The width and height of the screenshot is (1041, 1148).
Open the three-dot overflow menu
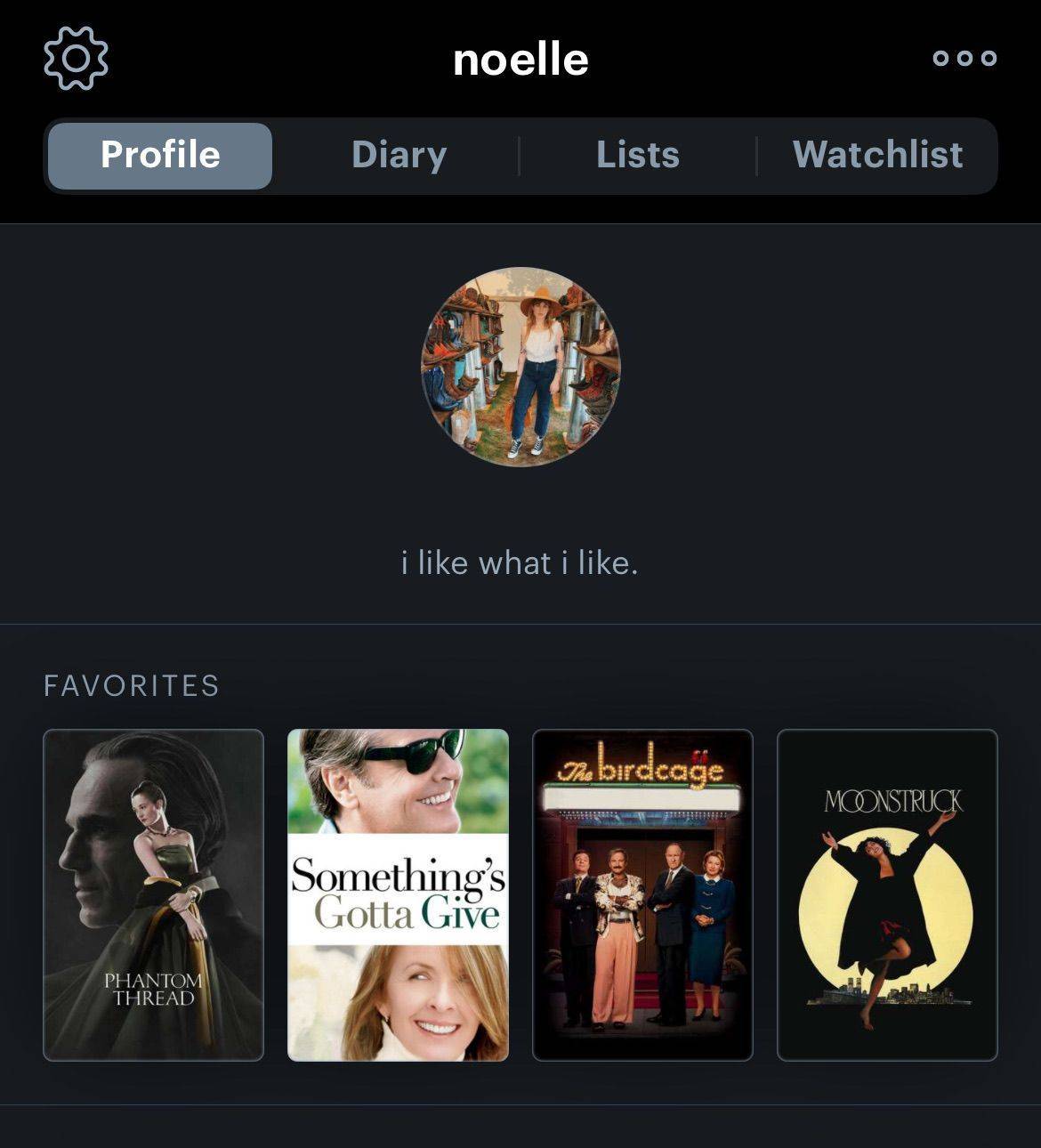pos(964,58)
